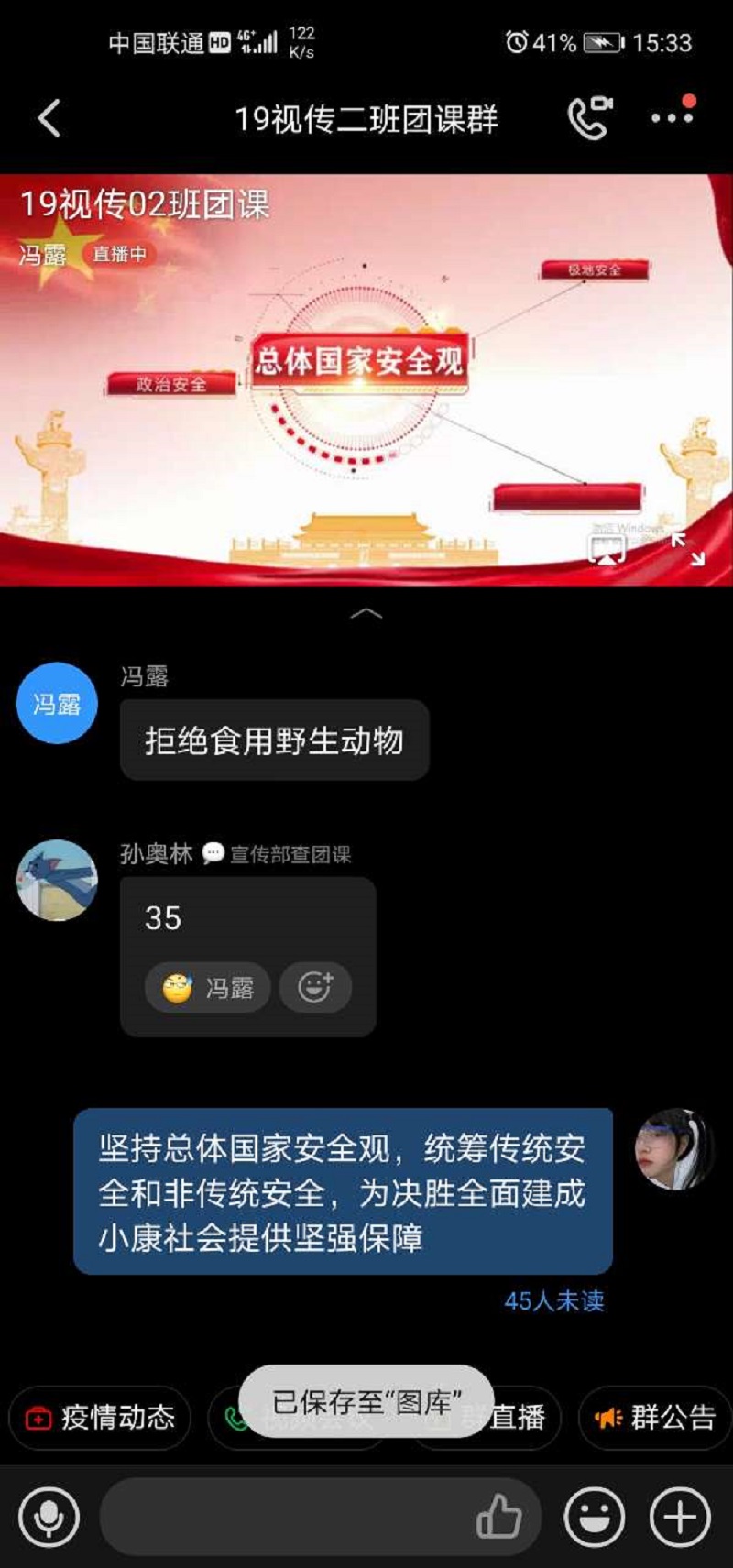Image resolution: width=733 pixels, height=1568 pixels.
Task: Open 孙奥林's profile avatar
Action: point(57,880)
